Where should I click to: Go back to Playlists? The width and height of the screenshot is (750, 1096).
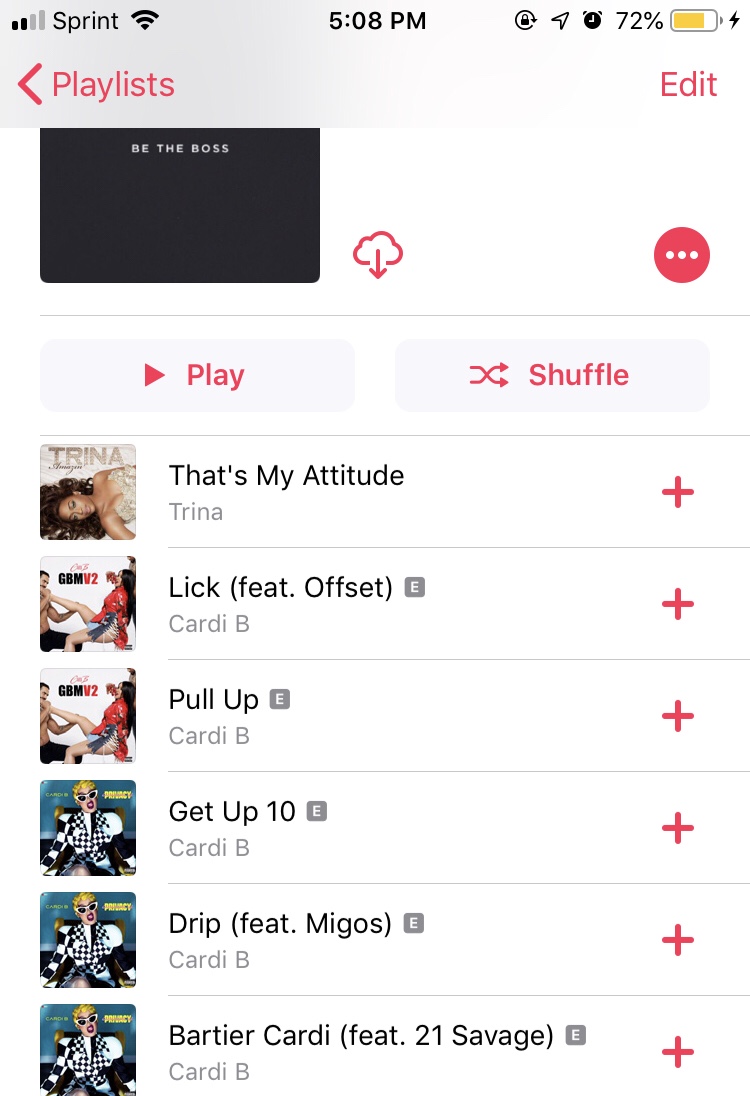96,85
